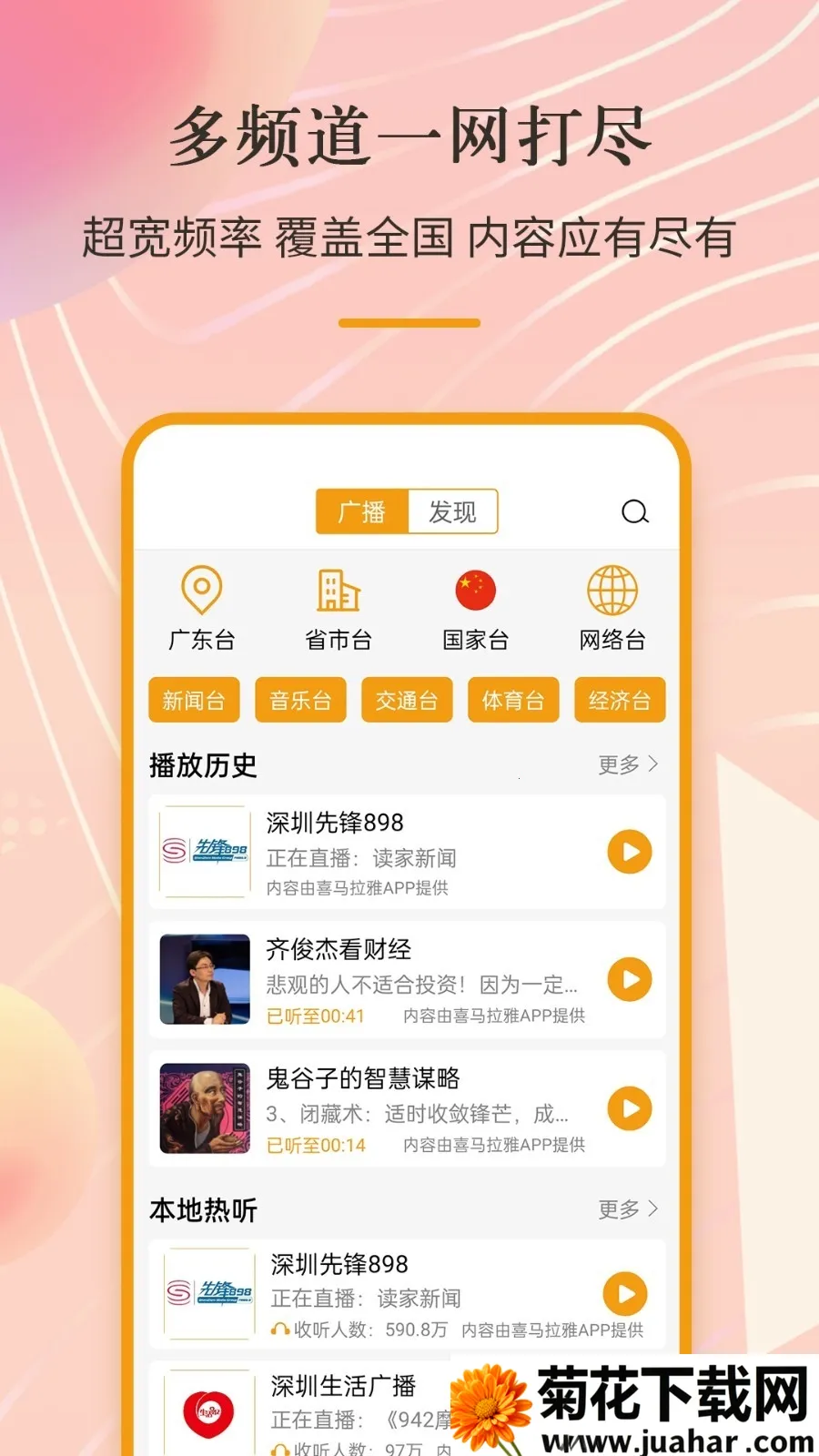The width and height of the screenshot is (819, 1456).
Task: Click the 新闻台 category button
Action: 193,700
